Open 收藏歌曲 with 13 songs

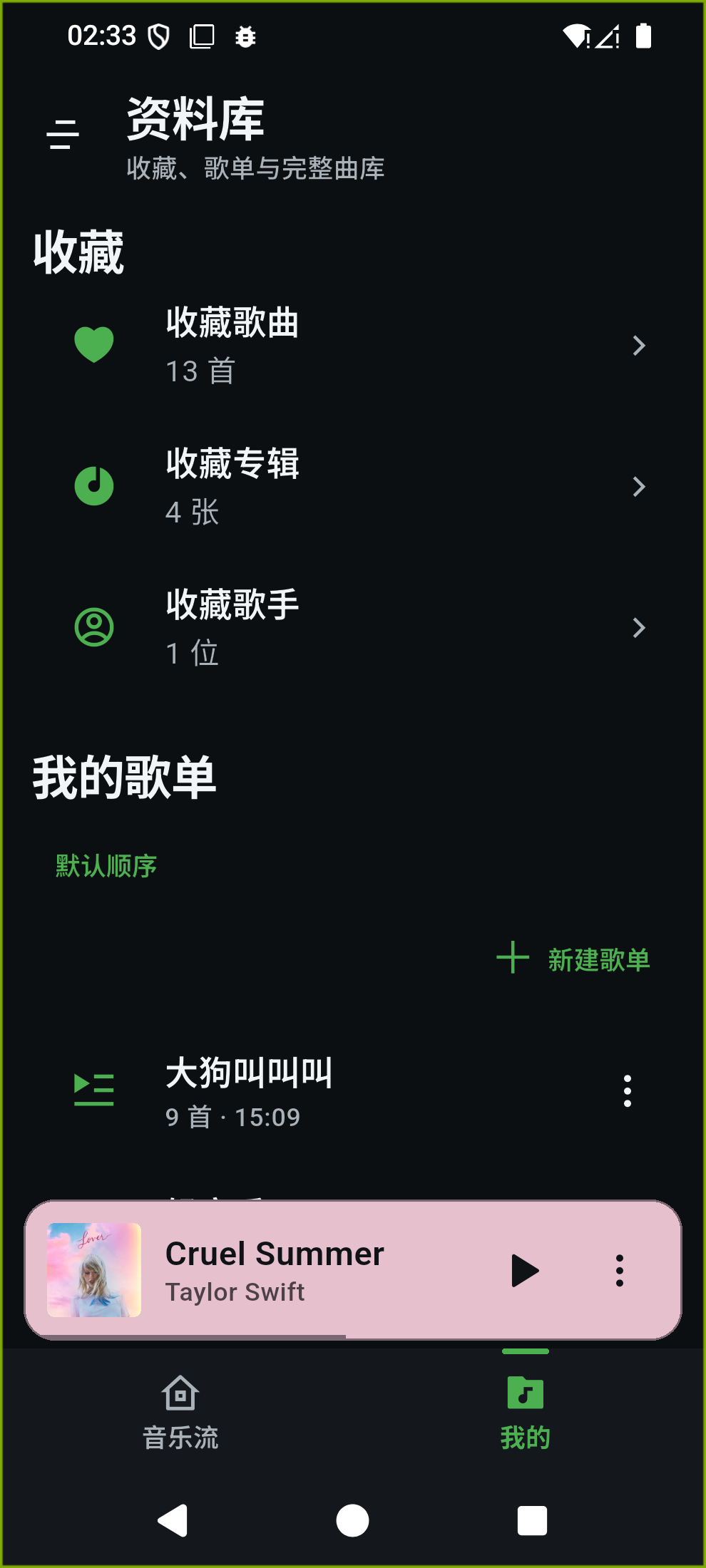click(x=353, y=346)
